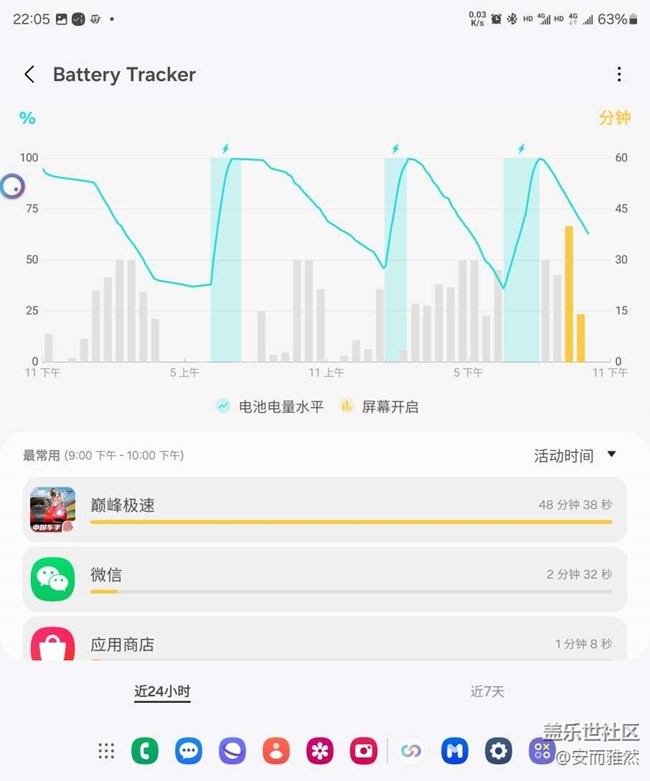Launch the purple Samsung Internet browser

232,751
